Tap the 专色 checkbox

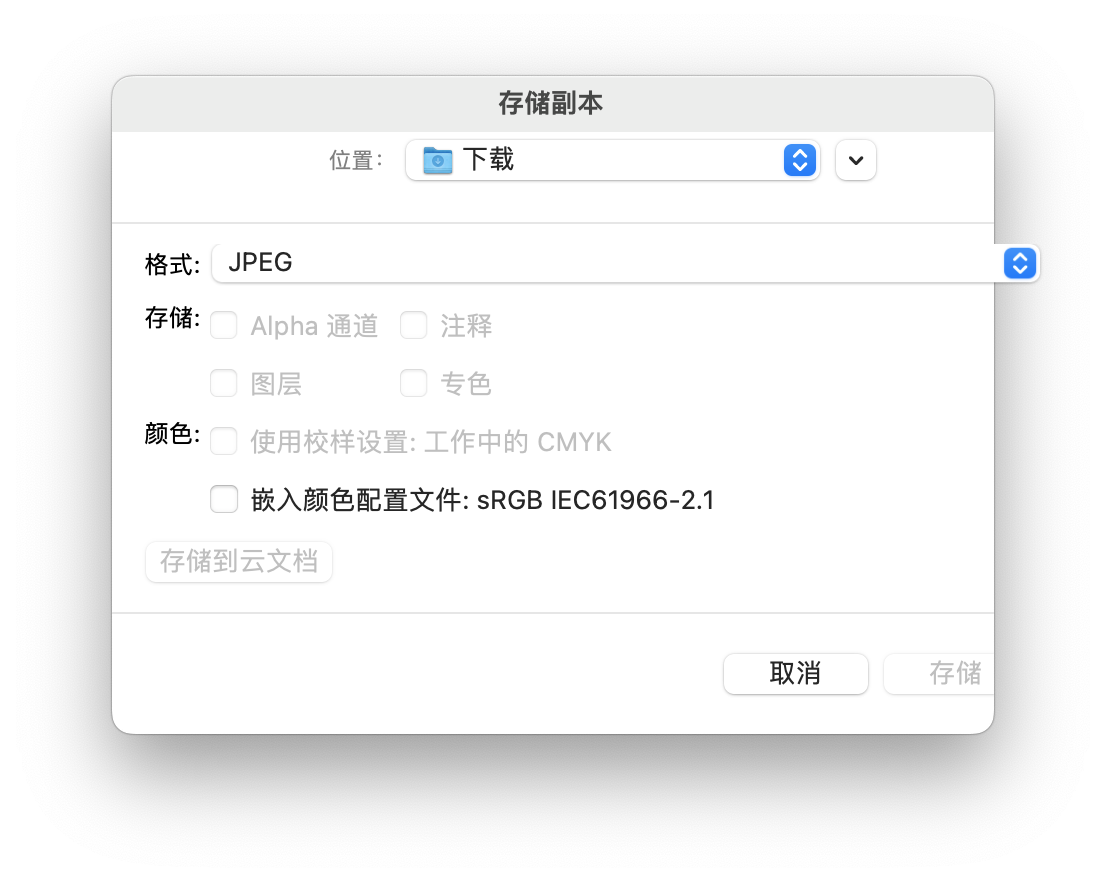click(x=414, y=383)
